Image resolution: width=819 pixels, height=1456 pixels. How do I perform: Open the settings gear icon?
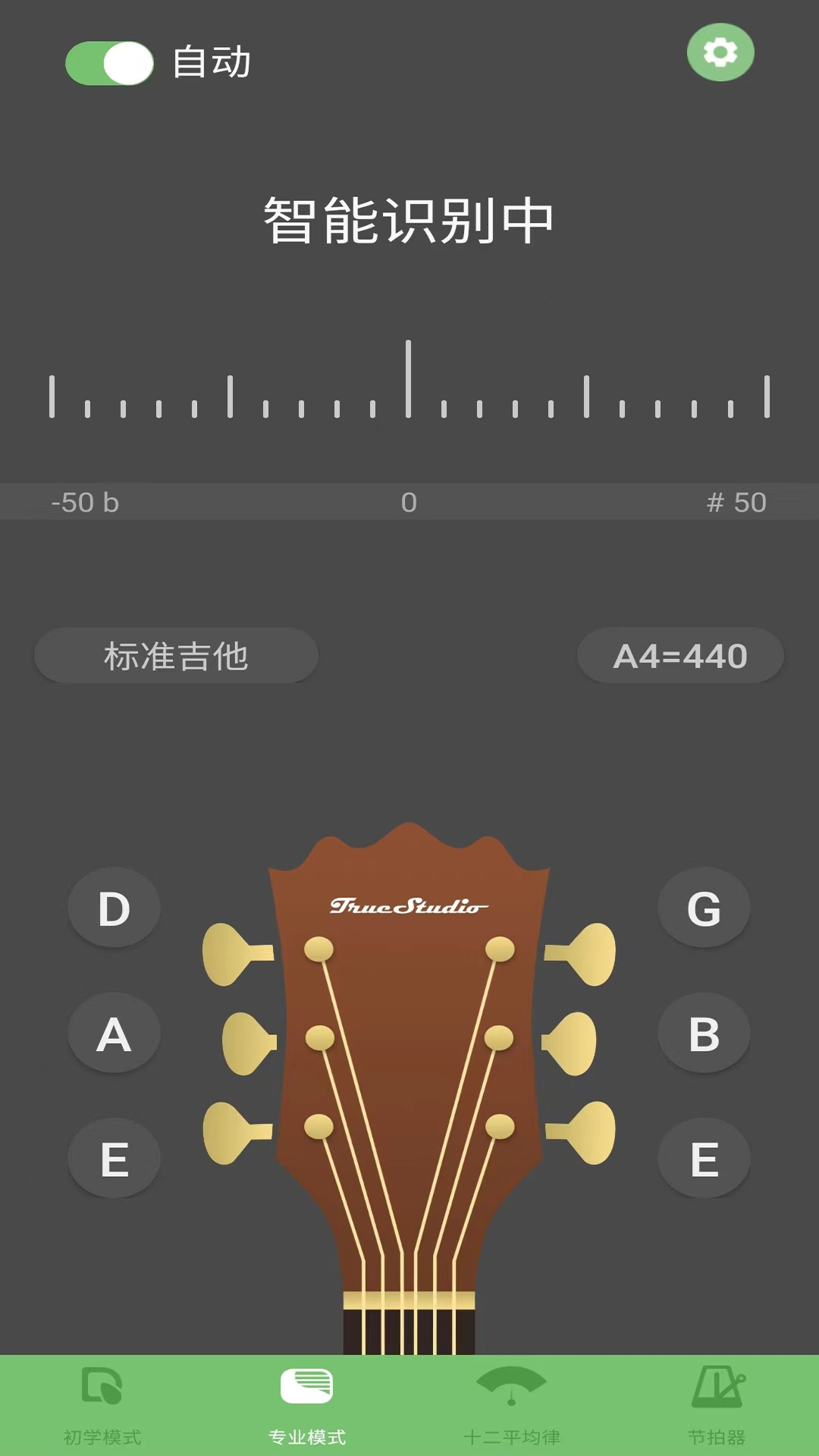tap(719, 53)
